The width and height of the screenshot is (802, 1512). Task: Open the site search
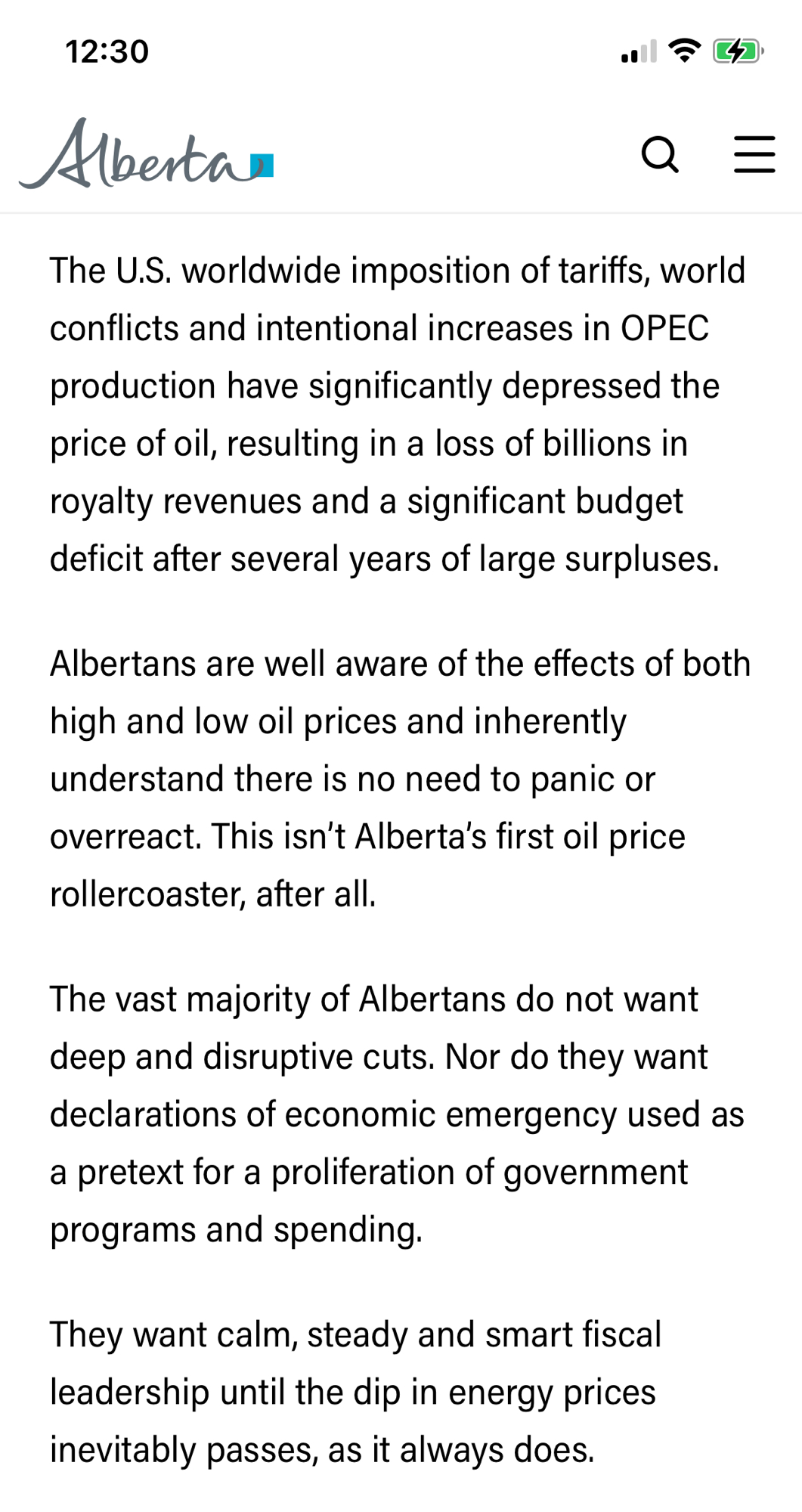pyautogui.click(x=660, y=155)
